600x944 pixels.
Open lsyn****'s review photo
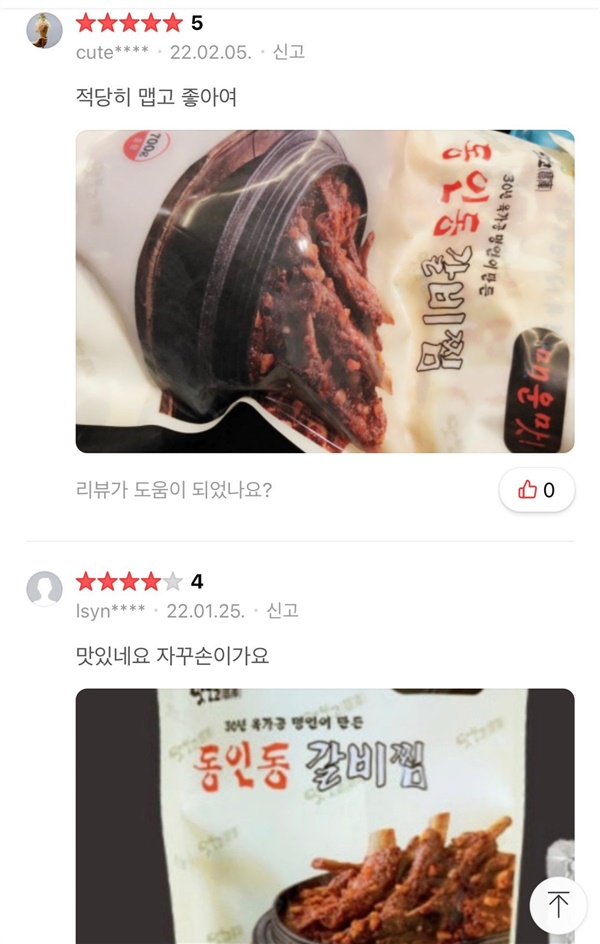pos(325,815)
